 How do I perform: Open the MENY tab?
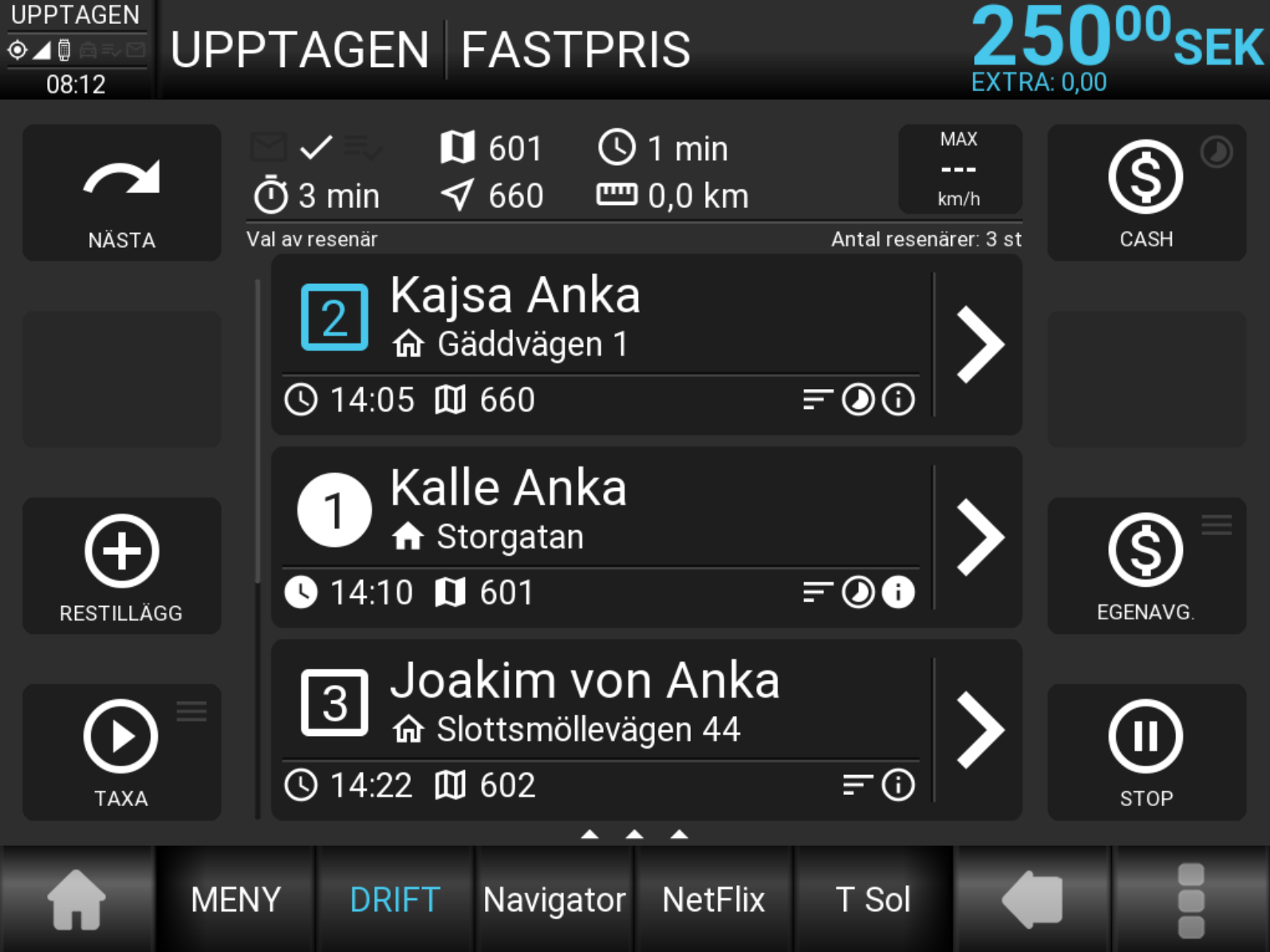pos(235,899)
